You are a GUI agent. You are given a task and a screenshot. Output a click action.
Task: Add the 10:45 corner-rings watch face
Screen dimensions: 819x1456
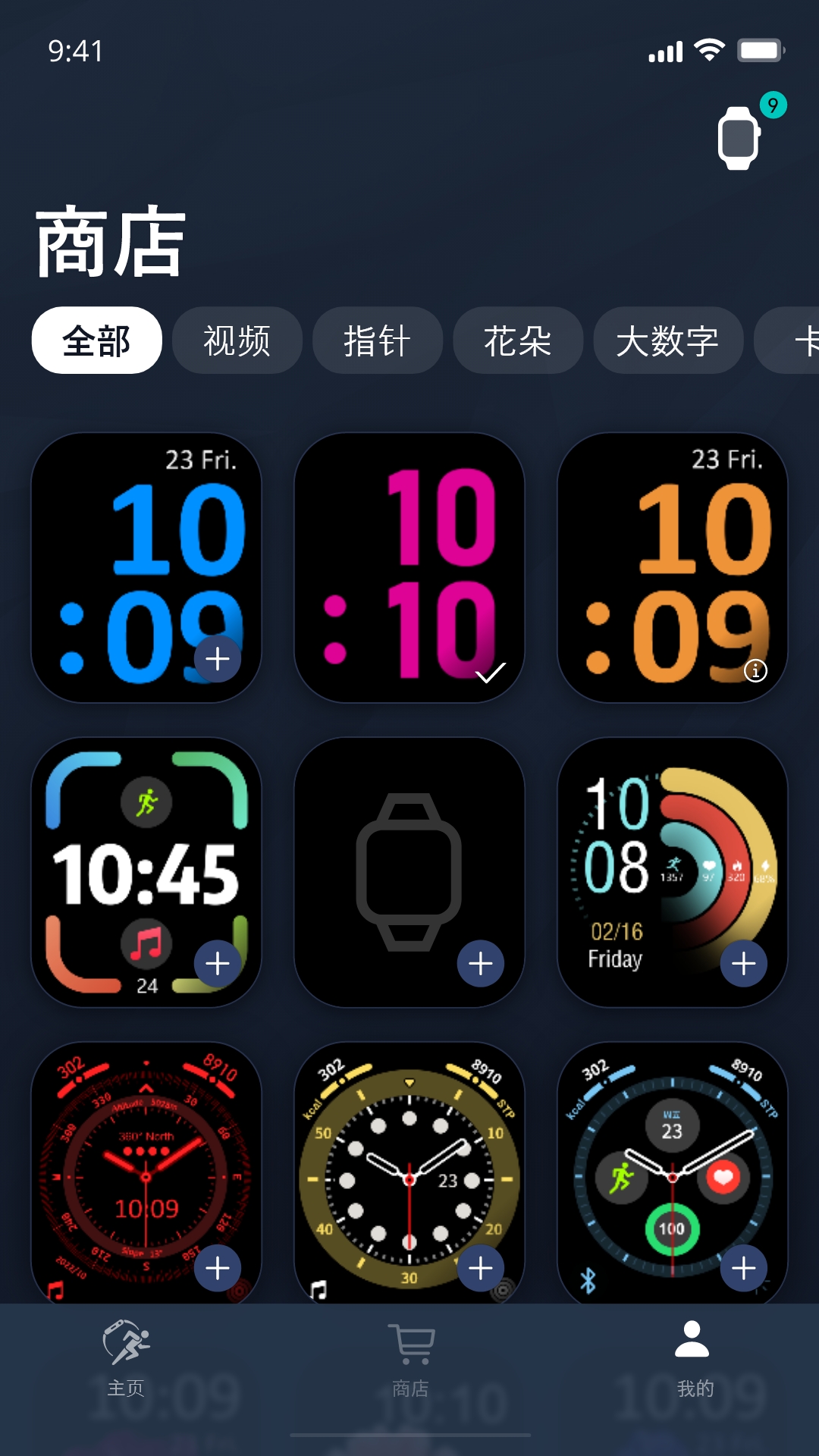coord(217,963)
